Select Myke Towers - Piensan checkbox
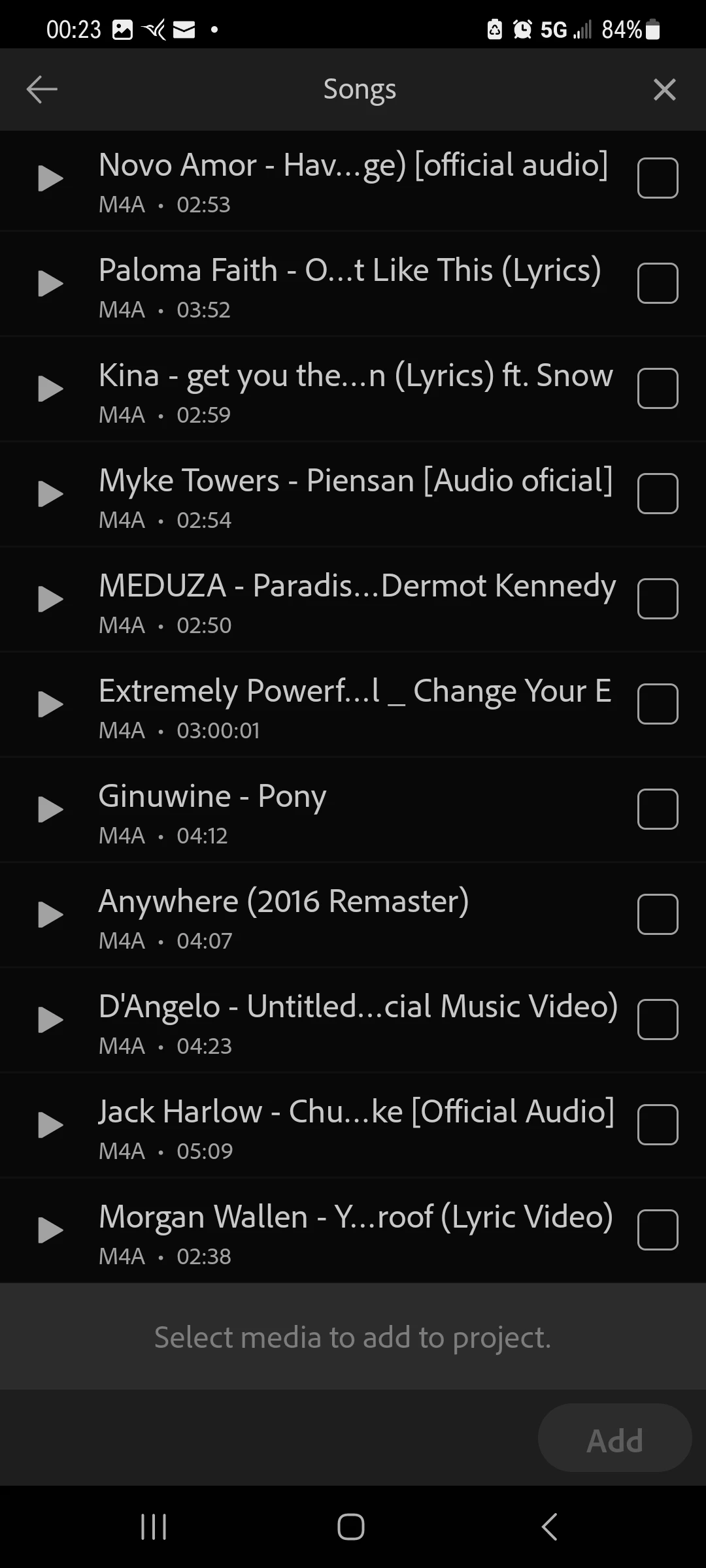 657,493
